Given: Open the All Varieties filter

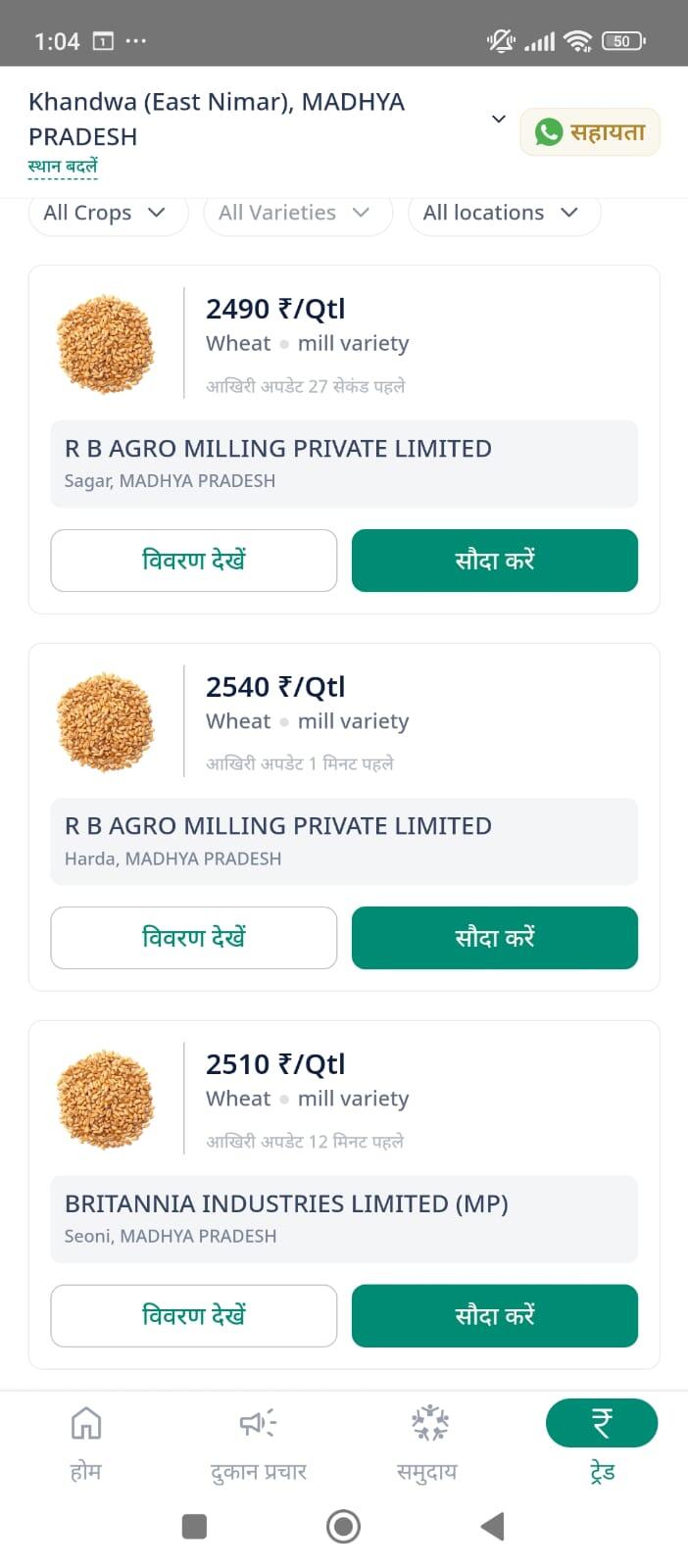Looking at the screenshot, I should coord(298,213).
